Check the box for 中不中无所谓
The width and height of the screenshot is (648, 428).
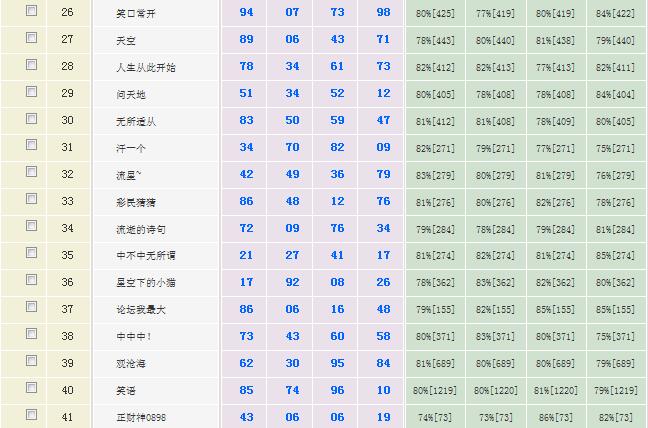click(31, 253)
